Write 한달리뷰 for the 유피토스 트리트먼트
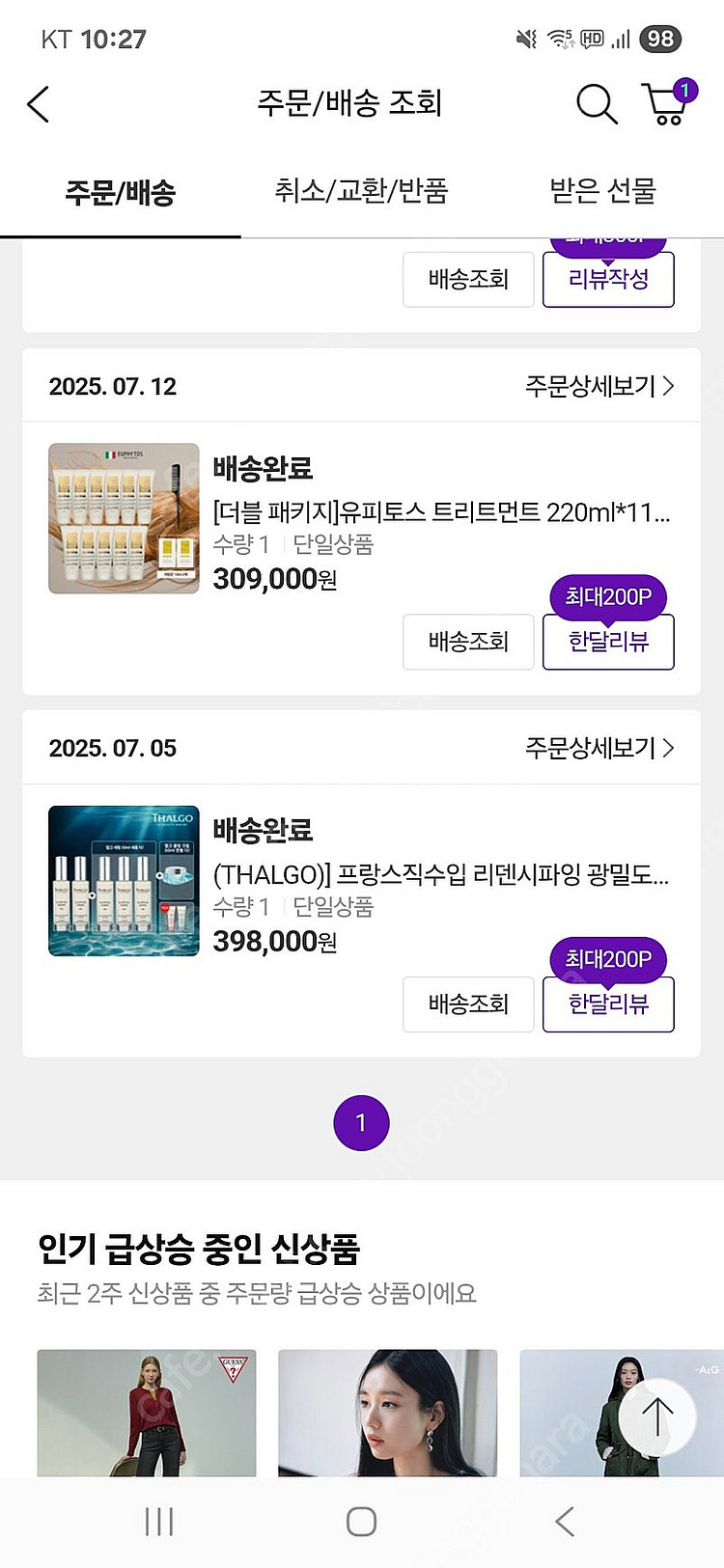This screenshot has width=724, height=1568. pos(608,642)
